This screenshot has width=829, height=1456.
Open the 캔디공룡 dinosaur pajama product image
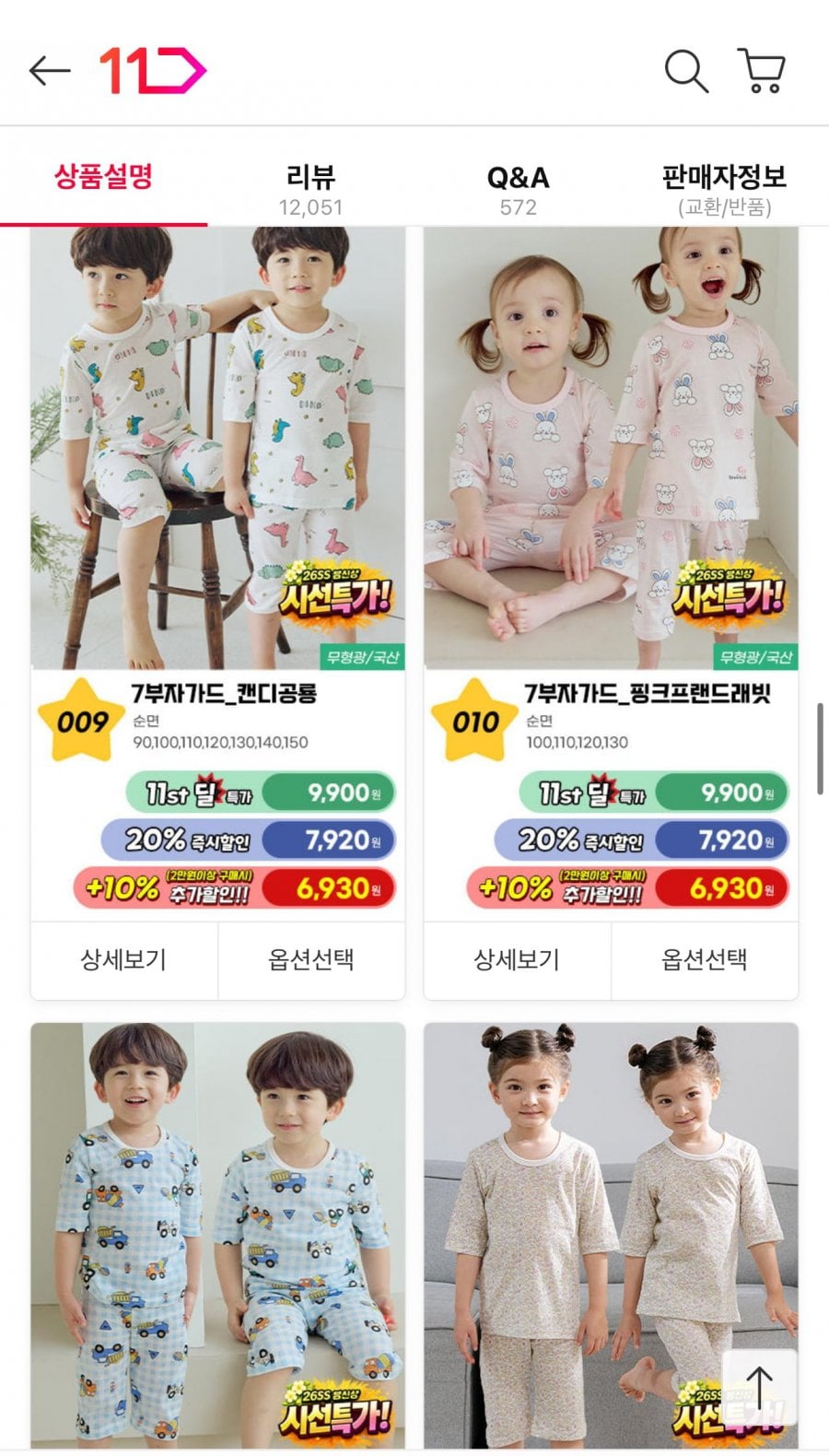(217, 447)
